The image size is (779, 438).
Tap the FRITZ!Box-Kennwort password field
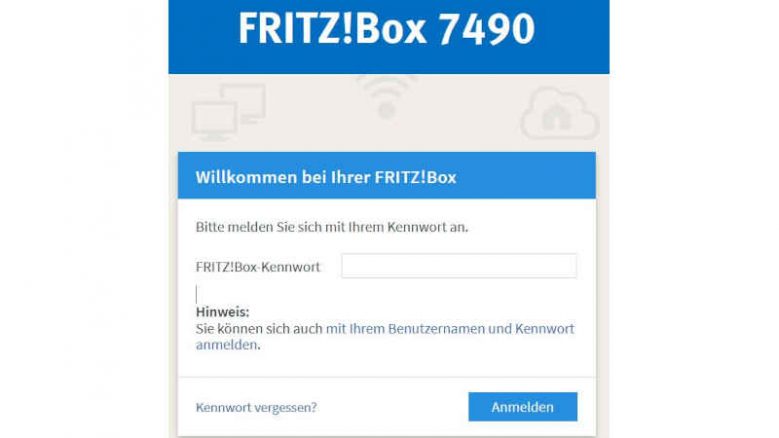coord(458,266)
